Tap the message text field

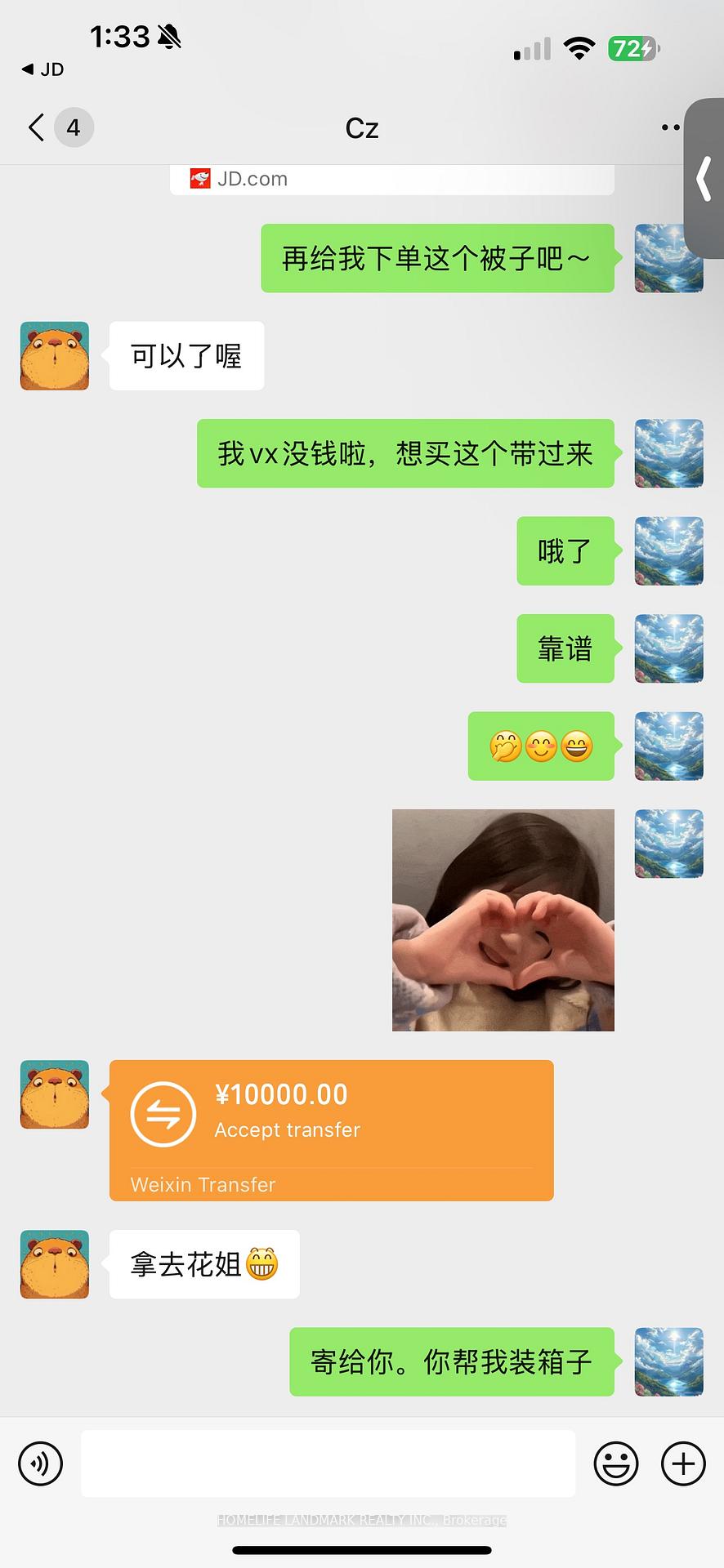327,1463
